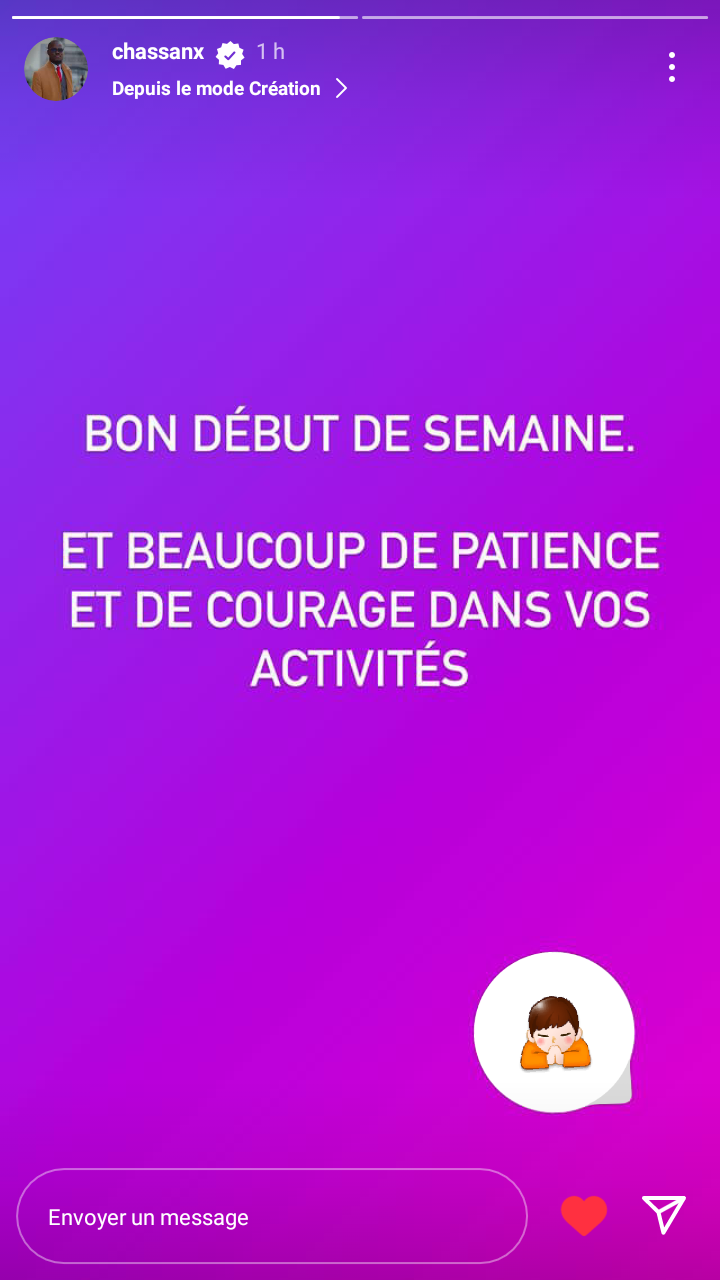
Task: Open the three-dot overflow menu
Action: click(x=671, y=67)
